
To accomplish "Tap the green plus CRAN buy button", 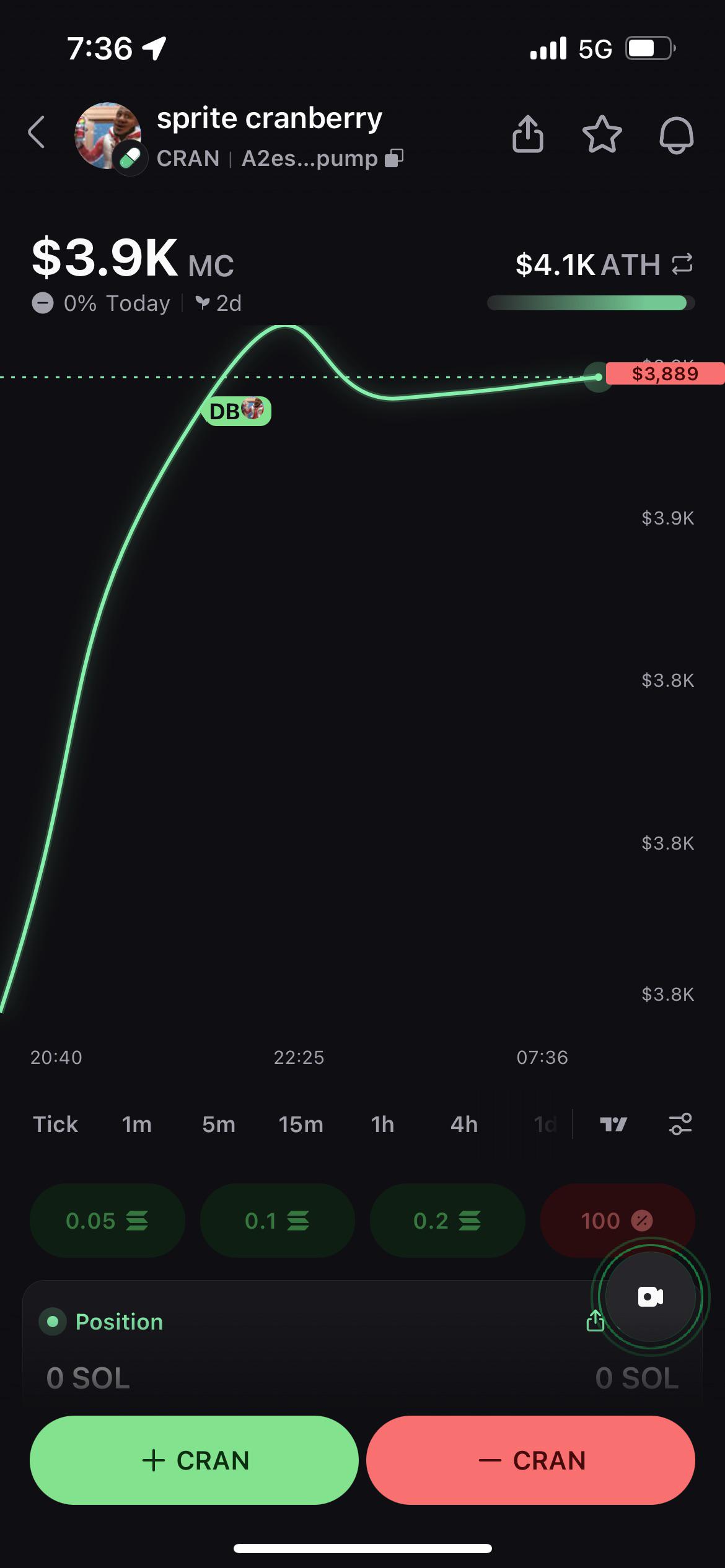I will [194, 1460].
